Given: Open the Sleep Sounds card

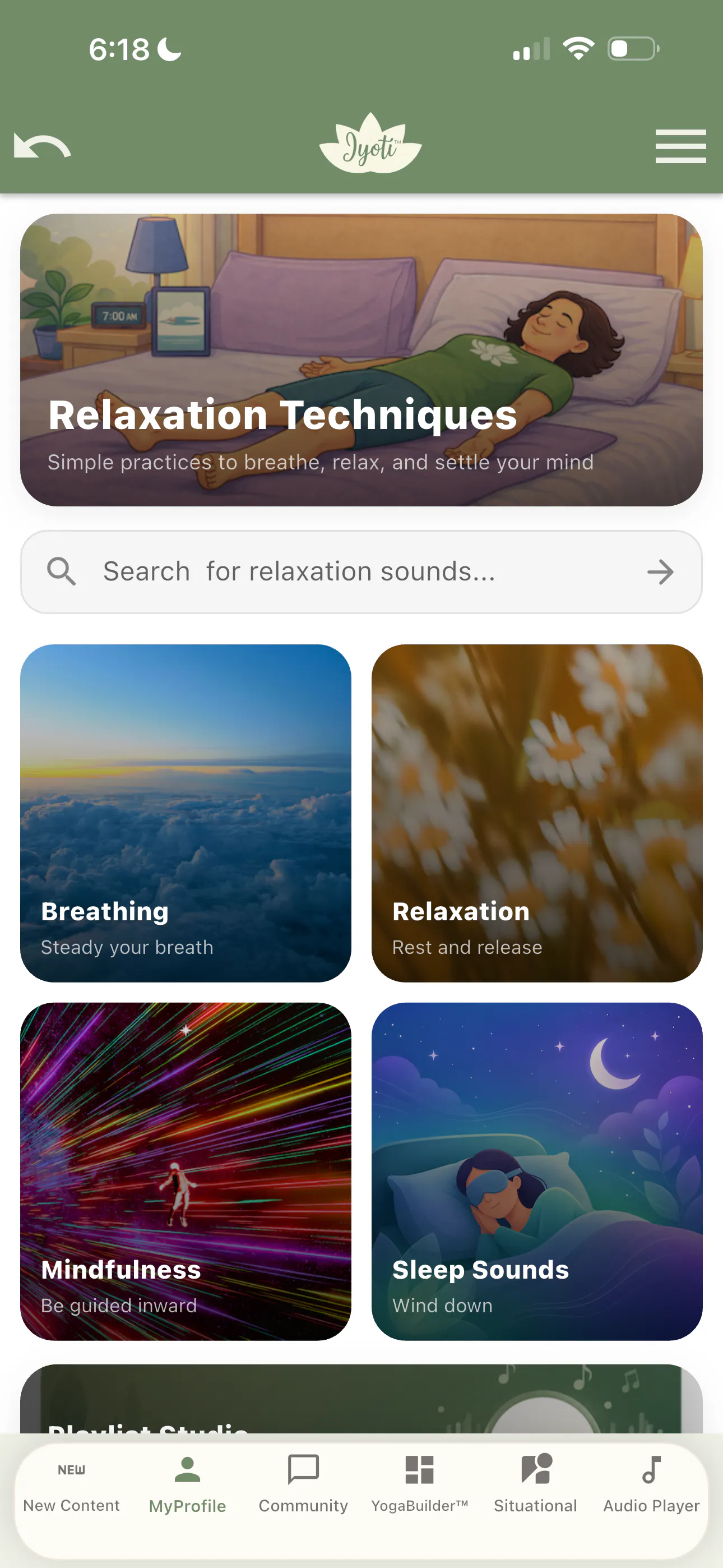Looking at the screenshot, I should [537, 1170].
